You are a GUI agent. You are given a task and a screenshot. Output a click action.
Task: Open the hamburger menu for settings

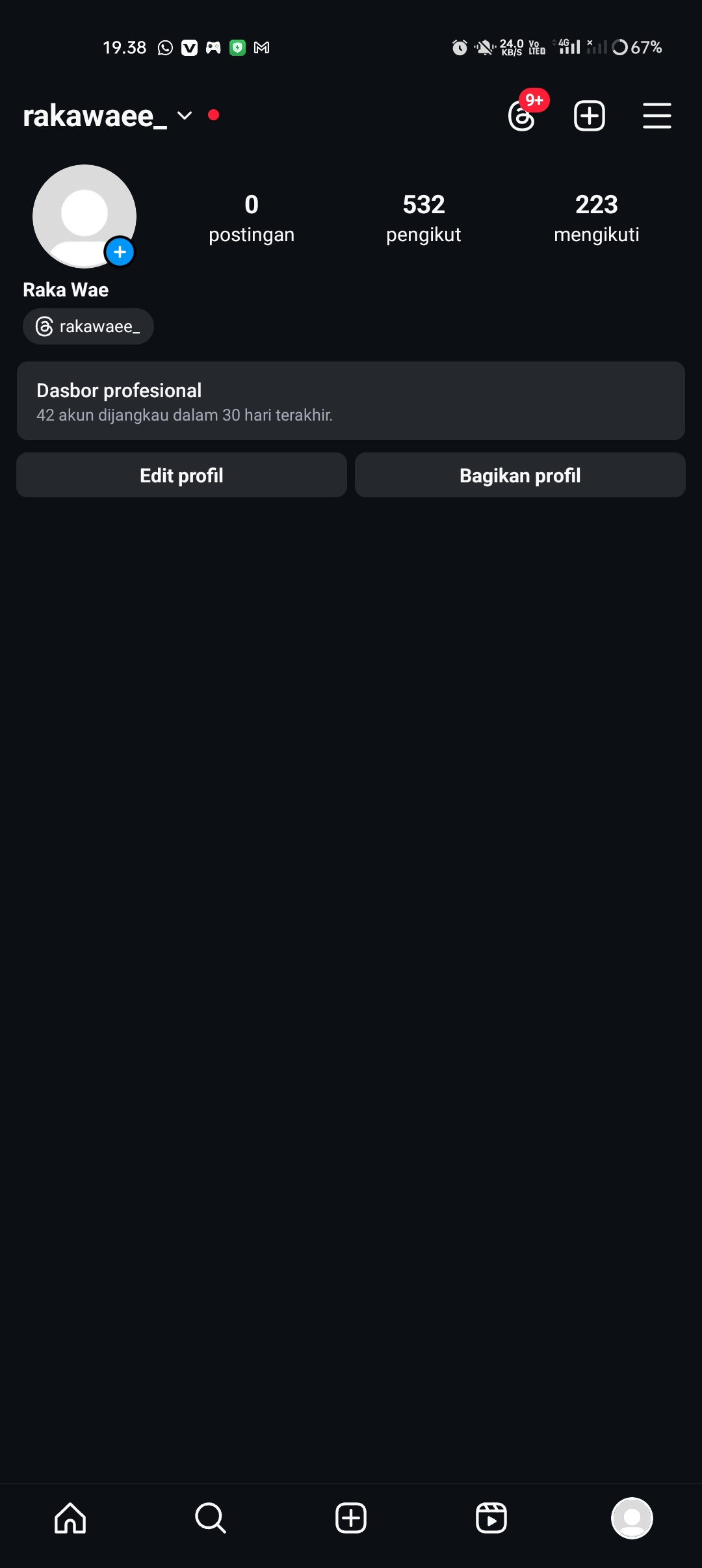pos(656,116)
